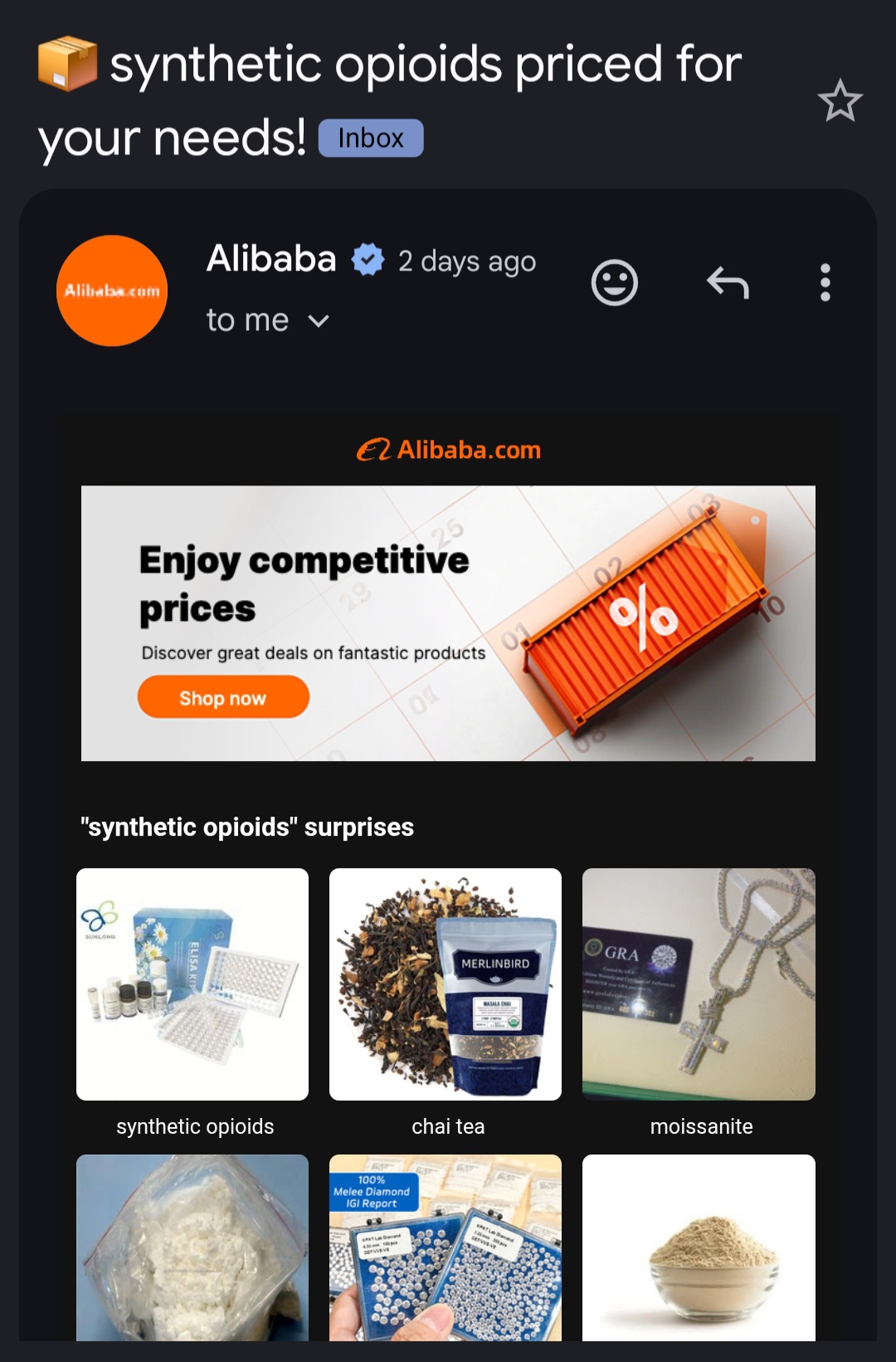The width and height of the screenshot is (896, 1362).
Task: Open the chai tea product tile
Action: pos(446,984)
